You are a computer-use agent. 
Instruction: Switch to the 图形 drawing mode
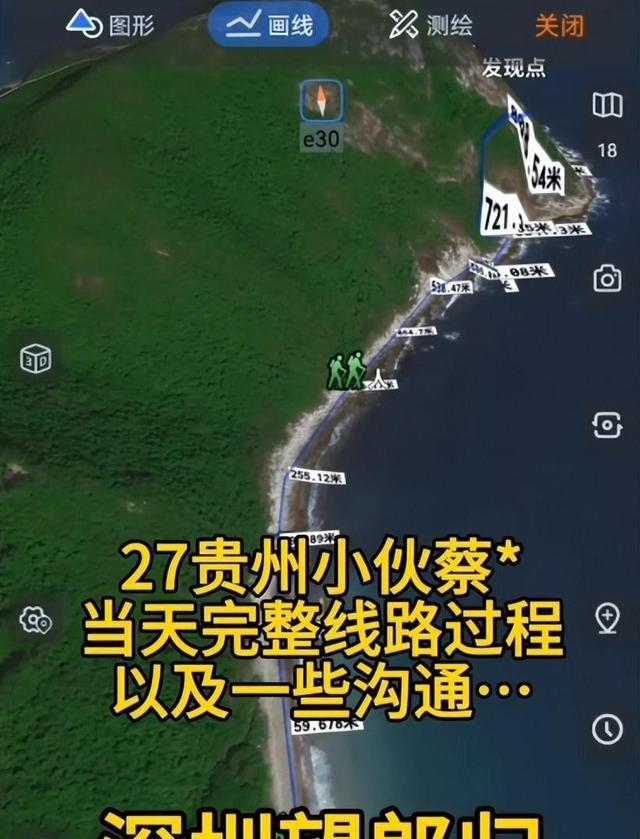pyautogui.click(x=111, y=24)
